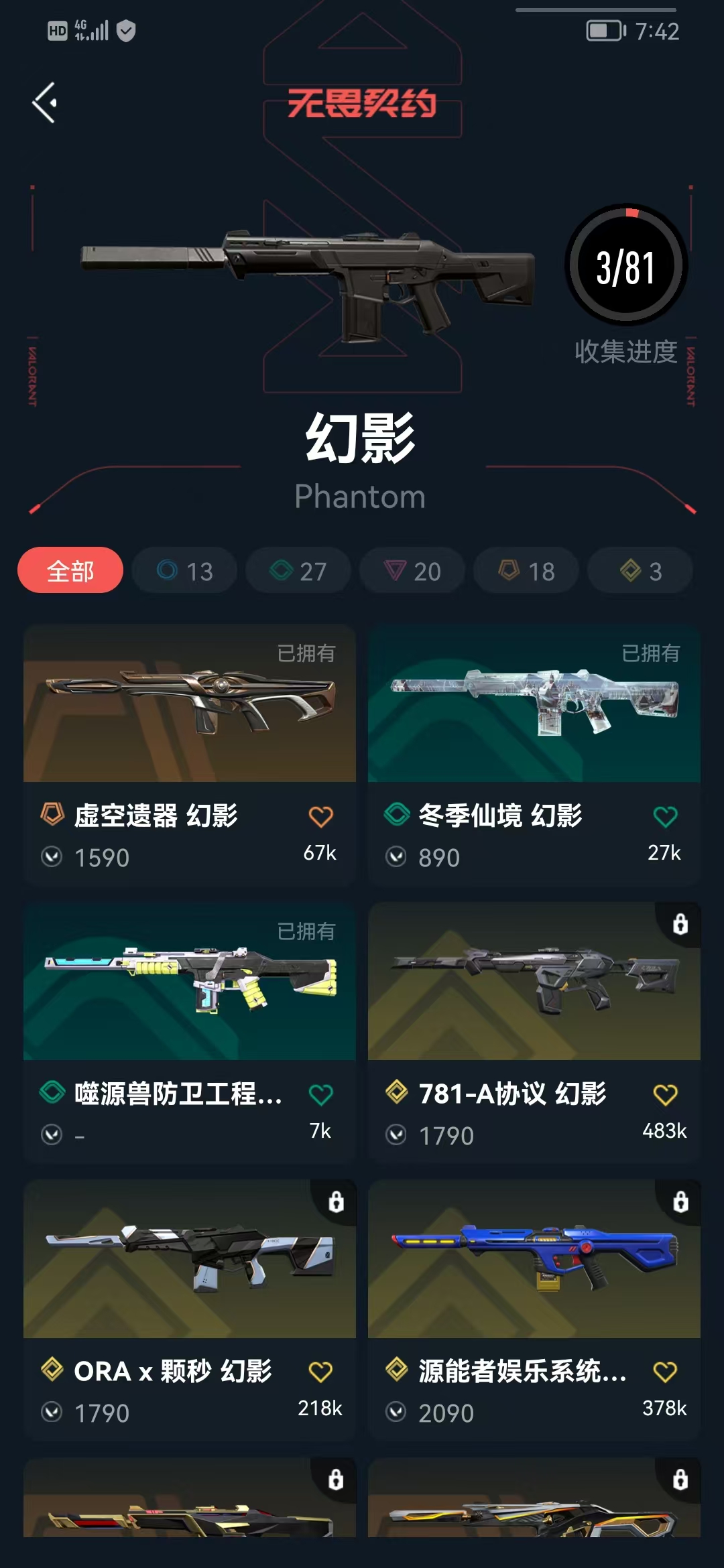Open the 源能者娱乐系统 skin card
Screen dimensions: 724x1568
tap(534, 1310)
